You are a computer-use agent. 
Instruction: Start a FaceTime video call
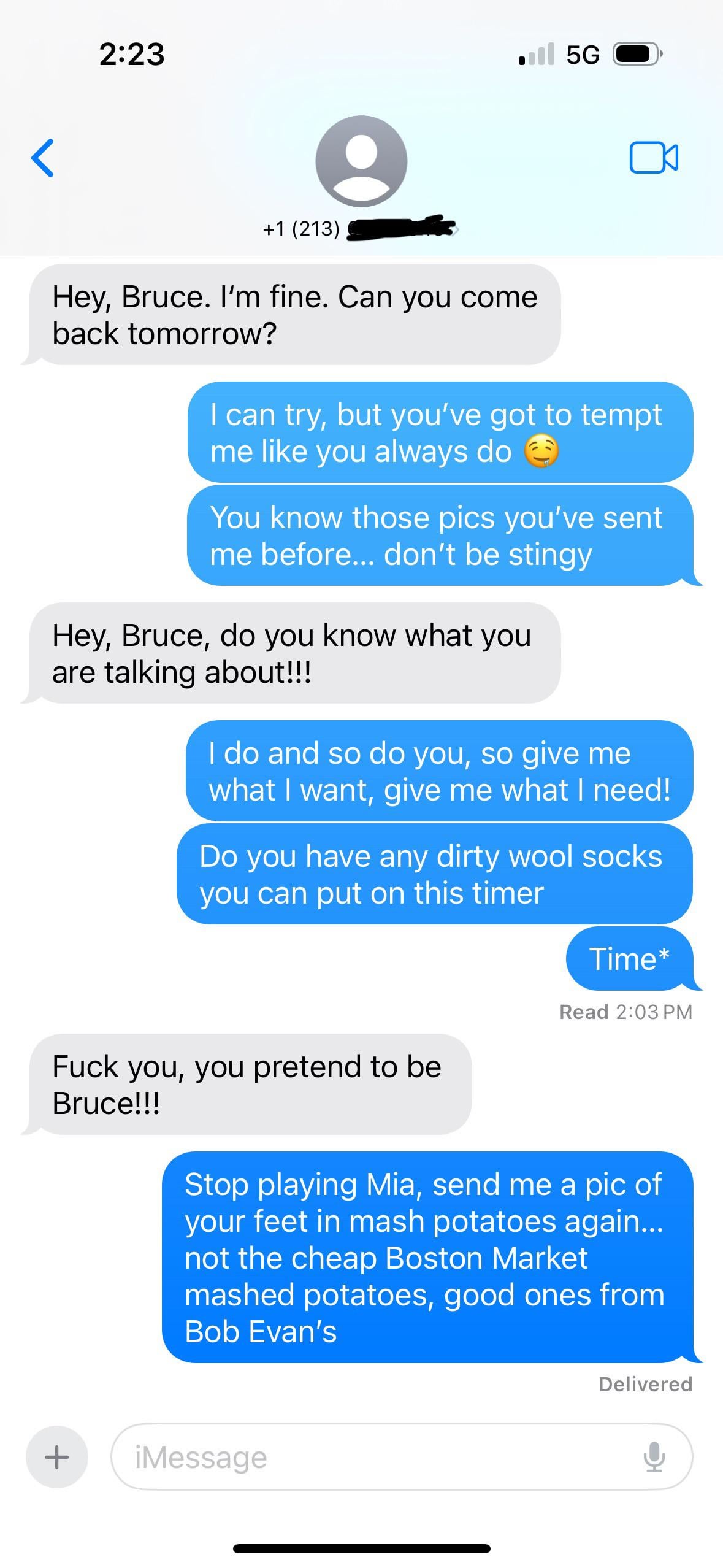[x=654, y=158]
